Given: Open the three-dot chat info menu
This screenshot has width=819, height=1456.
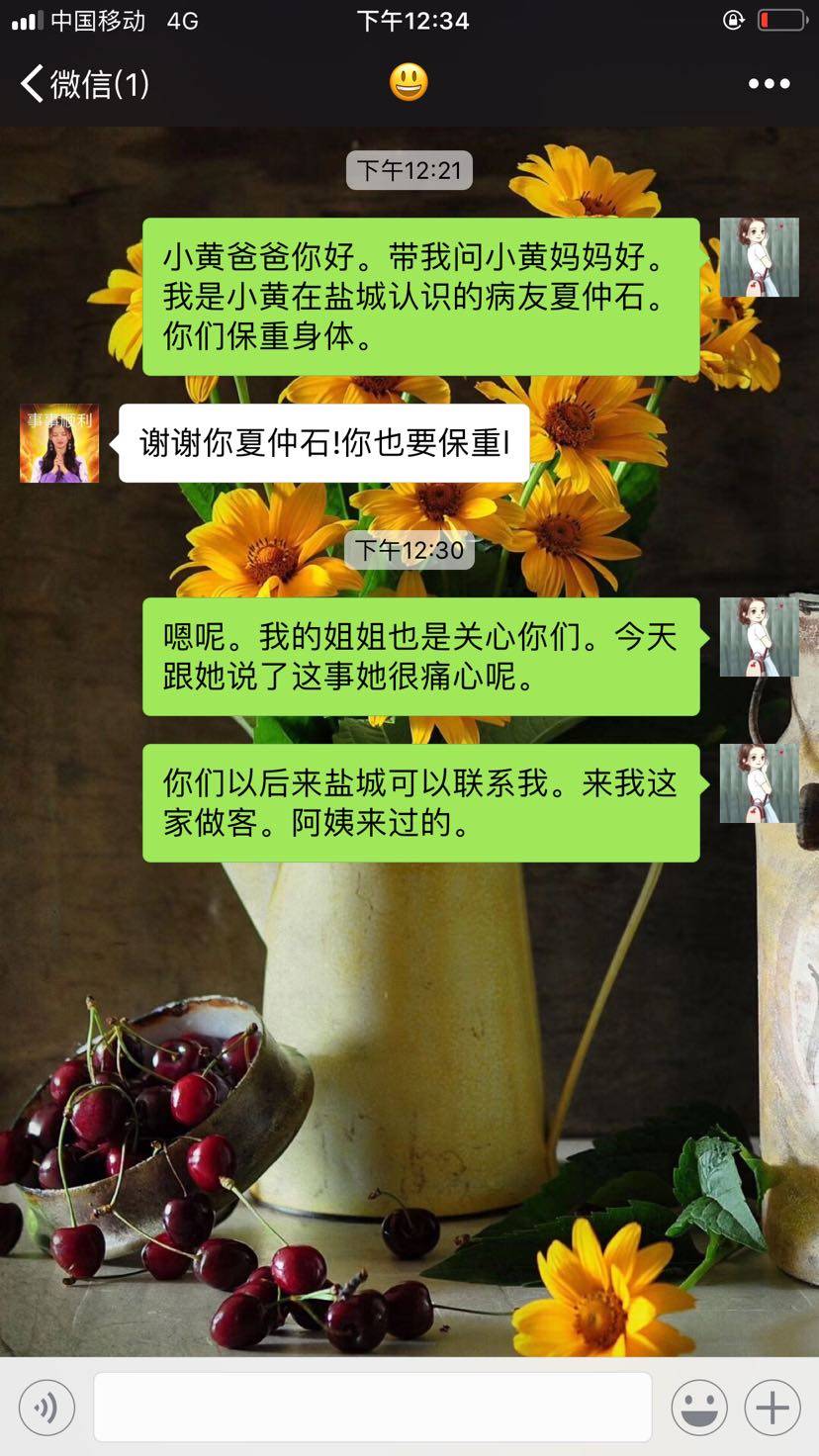Looking at the screenshot, I should (x=769, y=84).
